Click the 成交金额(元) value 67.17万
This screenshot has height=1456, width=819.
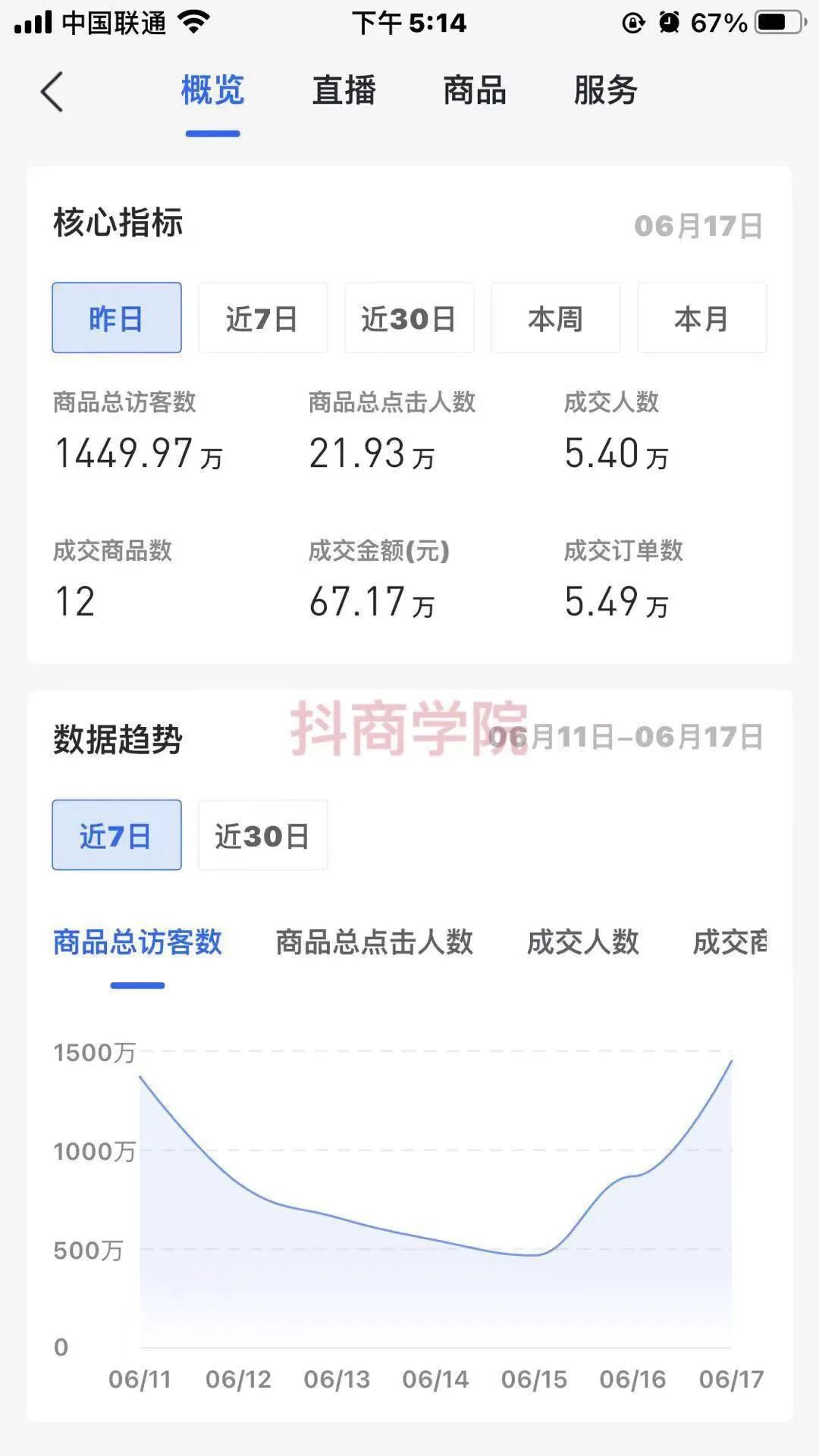tap(372, 603)
